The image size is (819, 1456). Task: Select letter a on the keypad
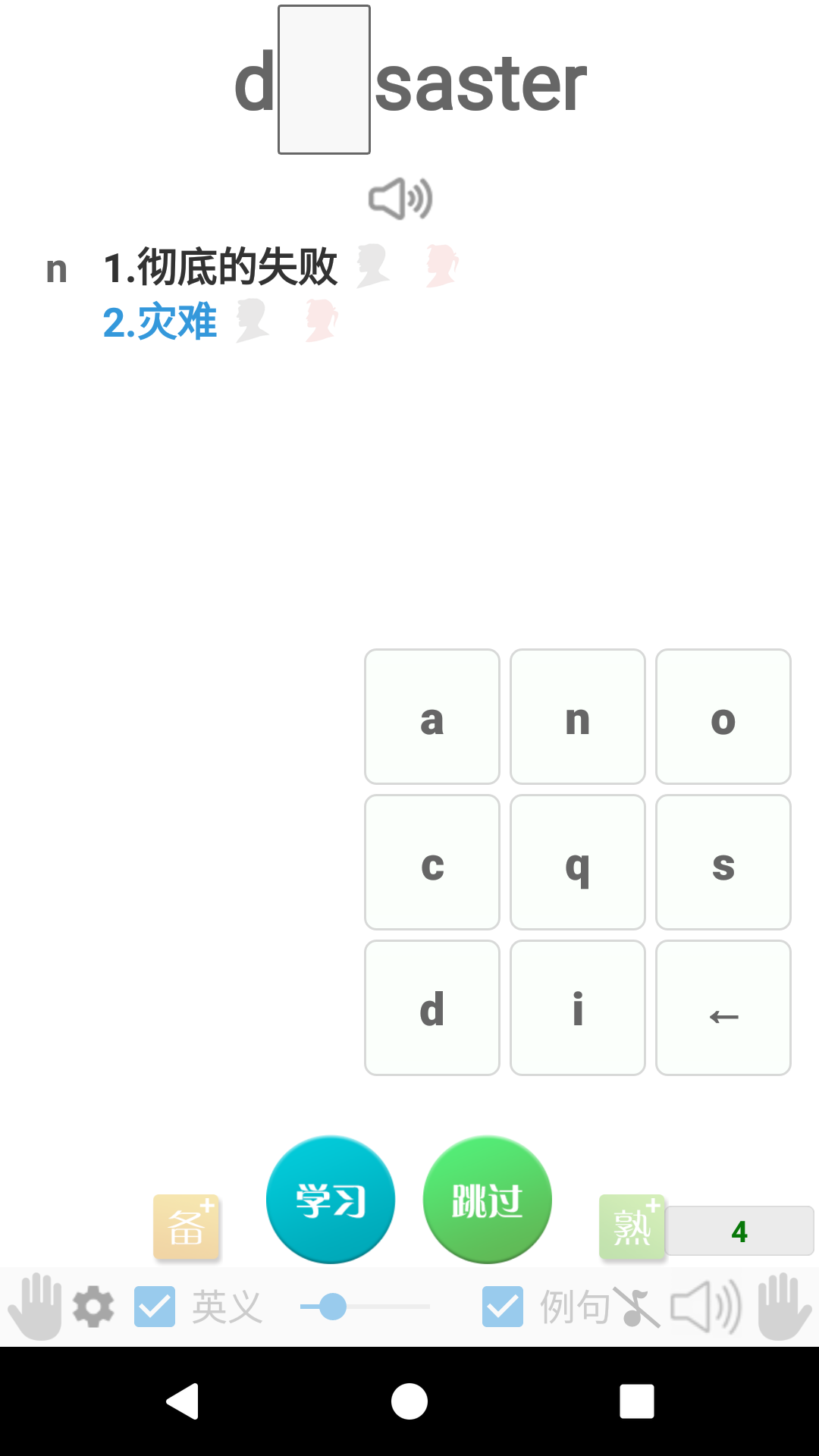[431, 716]
